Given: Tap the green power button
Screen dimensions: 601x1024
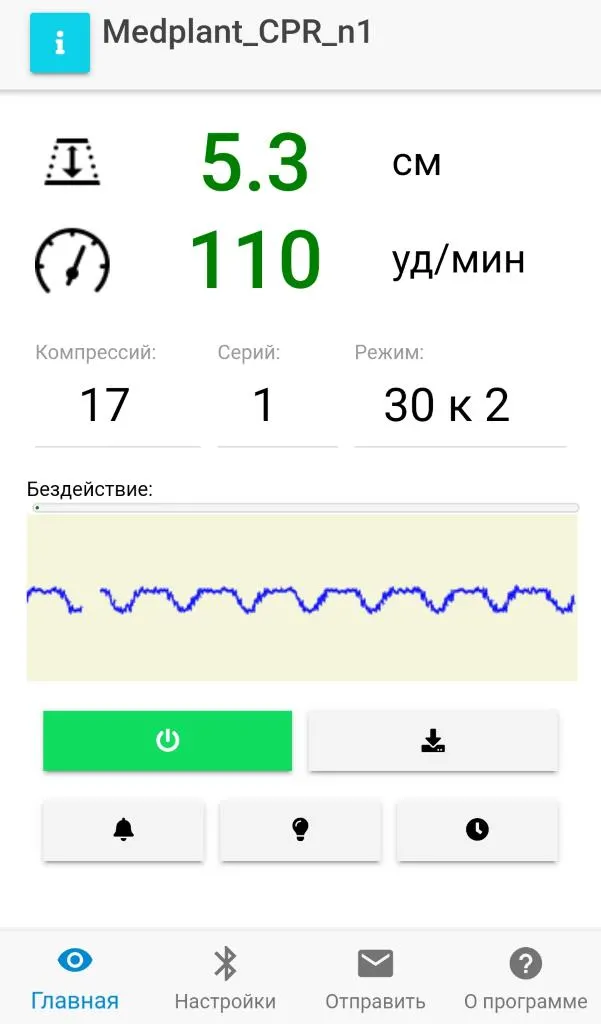Looking at the screenshot, I should [x=167, y=741].
